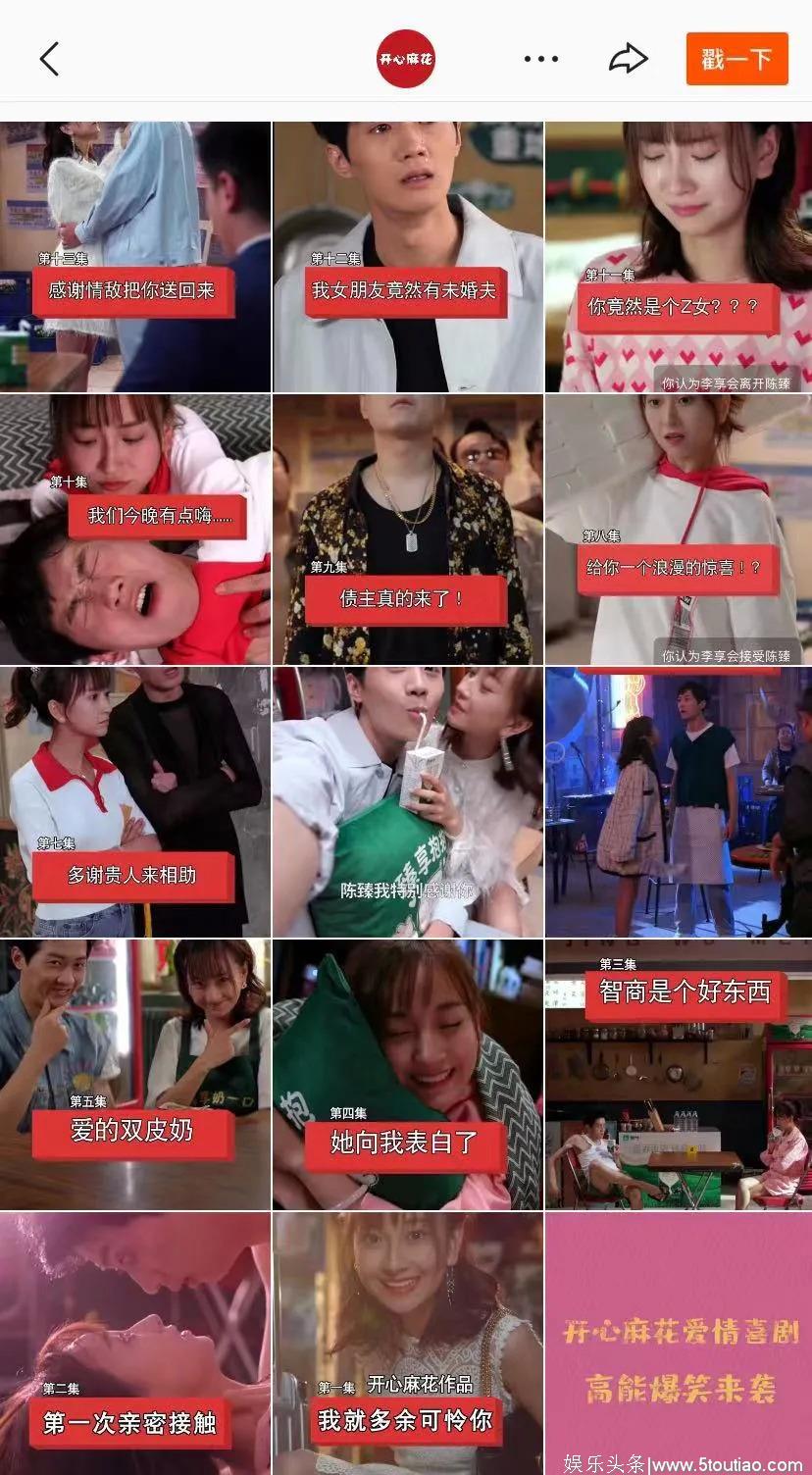812x1475 pixels.
Task: Open the video captioned 陈臻我特别感谢你
Action: tap(407, 802)
